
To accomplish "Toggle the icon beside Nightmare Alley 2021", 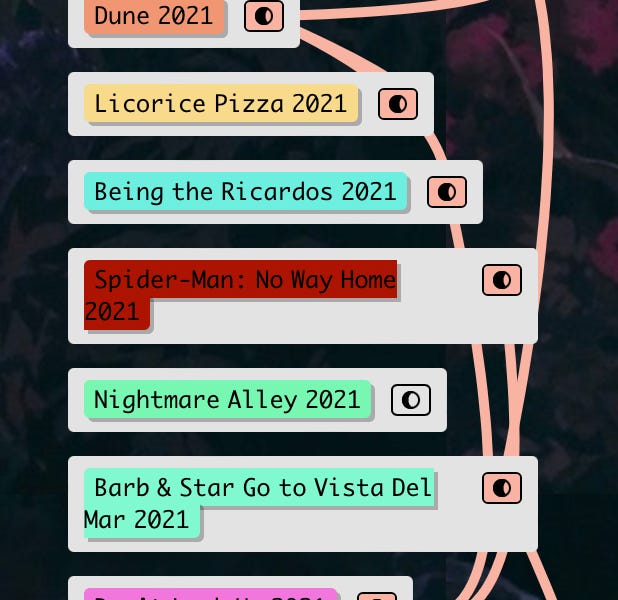I will (x=411, y=400).
